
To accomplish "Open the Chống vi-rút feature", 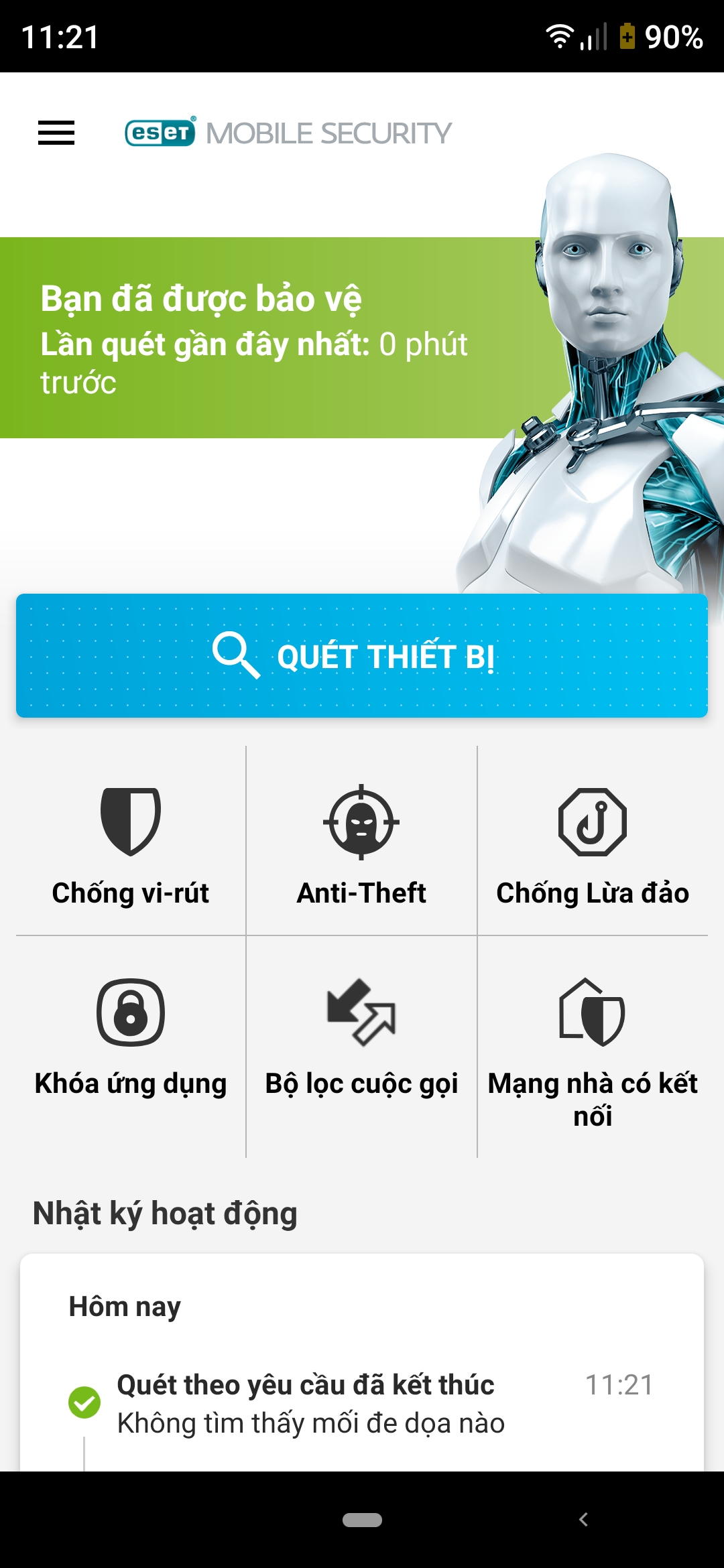I will tap(131, 846).
